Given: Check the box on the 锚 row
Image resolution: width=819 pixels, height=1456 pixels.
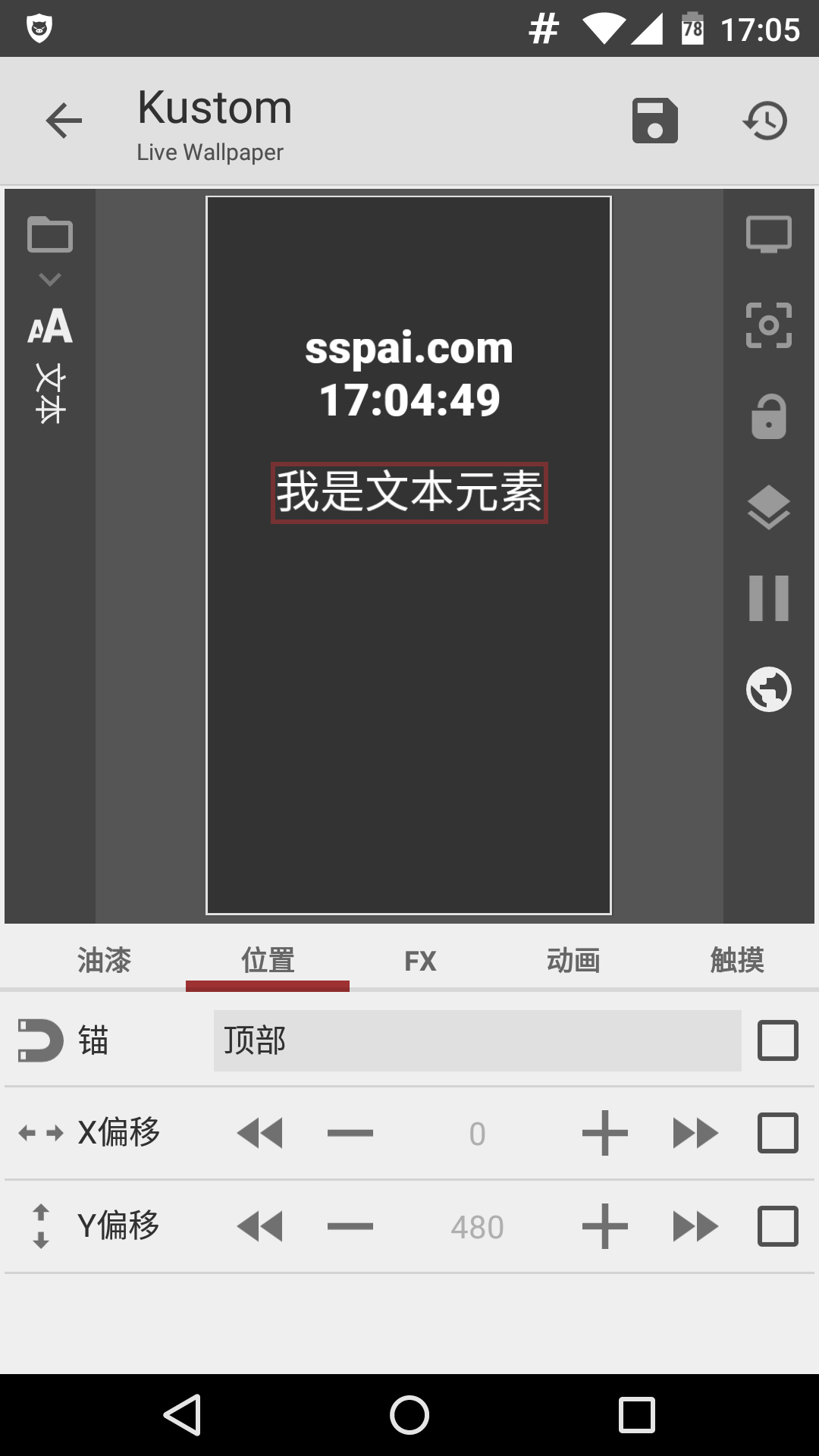Looking at the screenshot, I should [778, 1040].
